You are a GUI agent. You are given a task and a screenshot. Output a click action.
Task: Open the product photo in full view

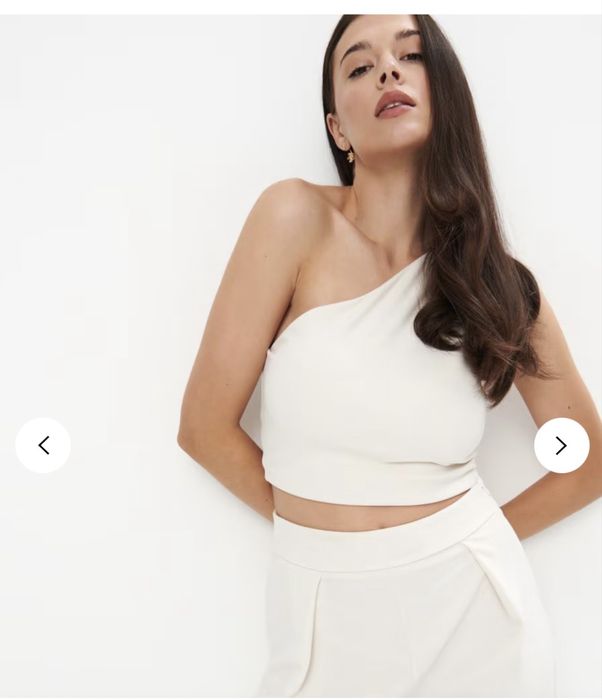(x=300, y=300)
